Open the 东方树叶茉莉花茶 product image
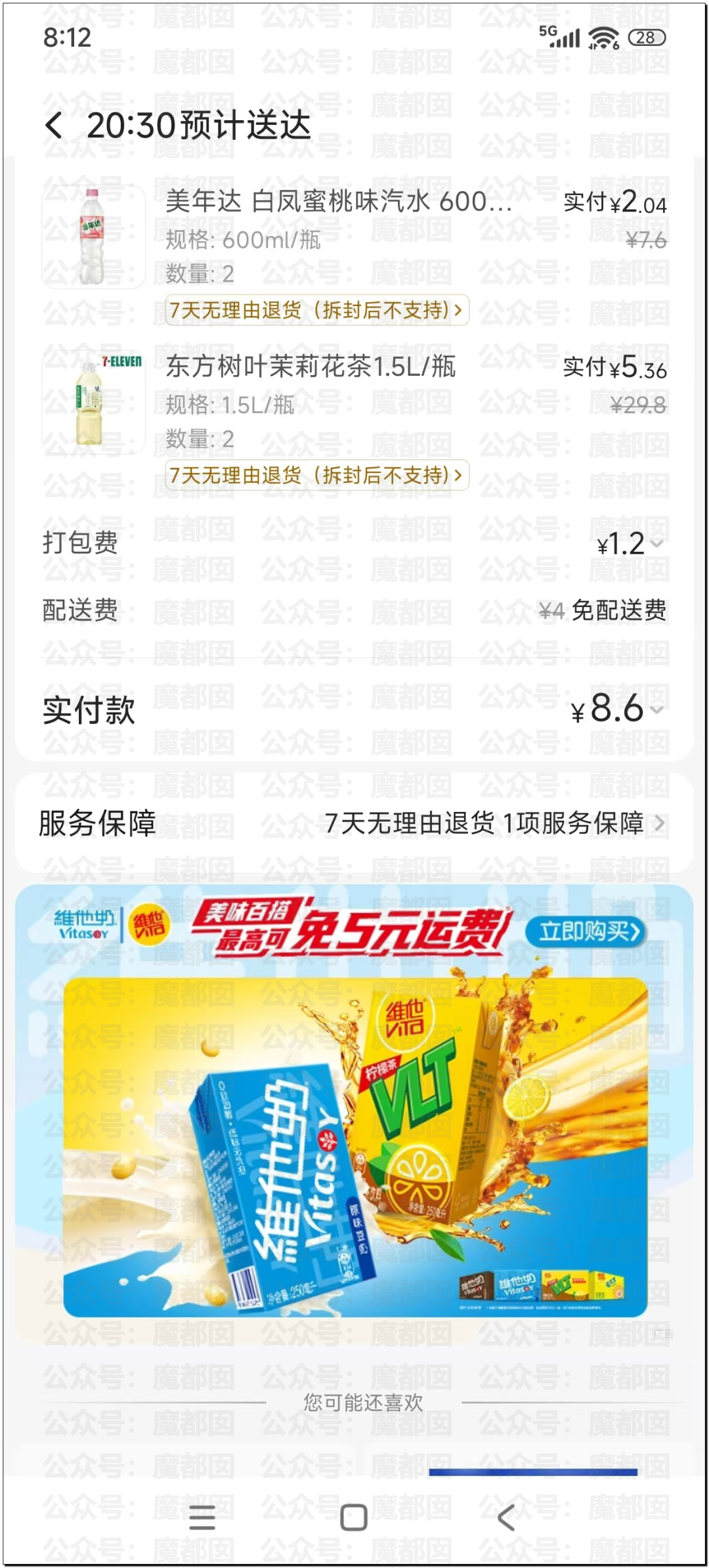This screenshot has height=1568, width=709. [x=93, y=402]
